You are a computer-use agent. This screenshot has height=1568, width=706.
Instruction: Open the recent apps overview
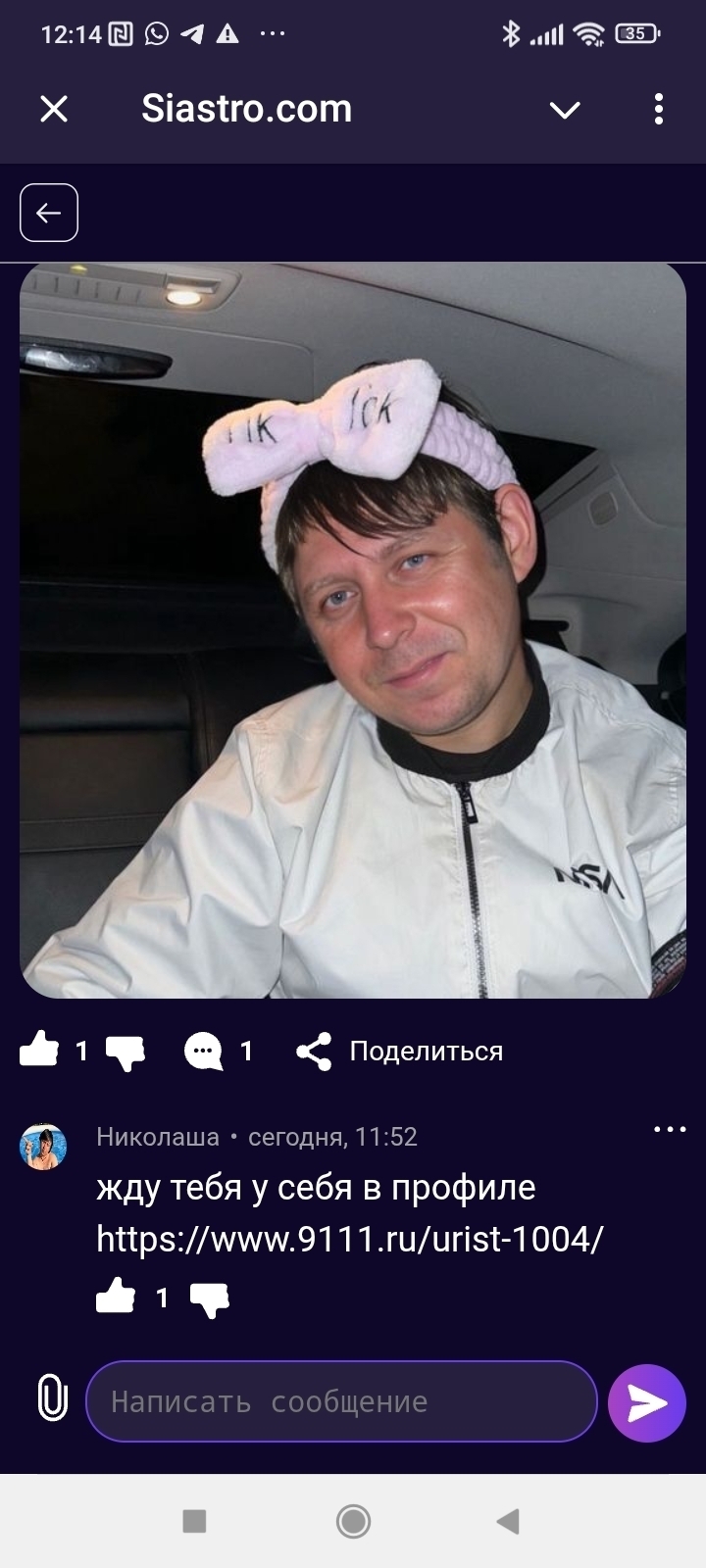click(x=194, y=1521)
